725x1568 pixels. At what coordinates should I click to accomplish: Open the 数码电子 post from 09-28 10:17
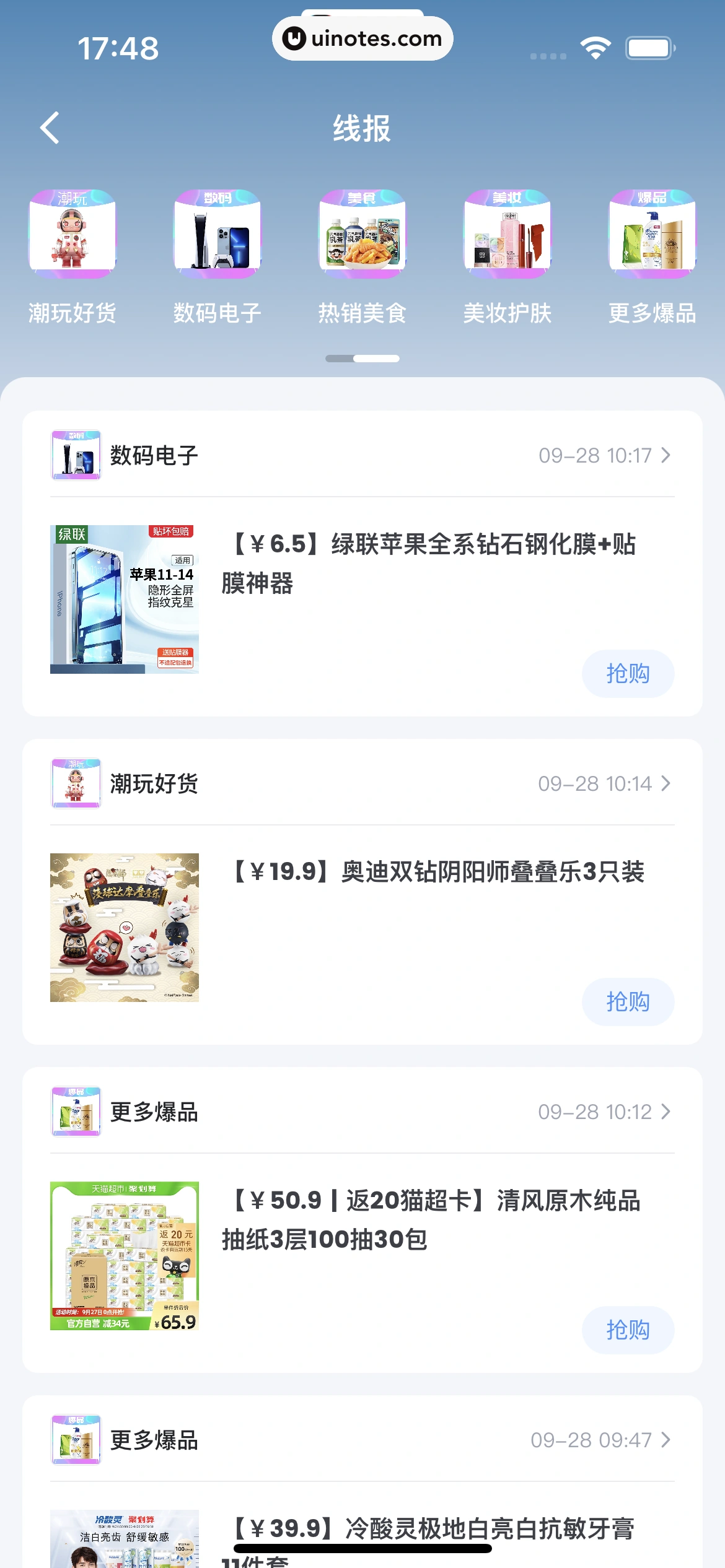pyautogui.click(x=604, y=456)
